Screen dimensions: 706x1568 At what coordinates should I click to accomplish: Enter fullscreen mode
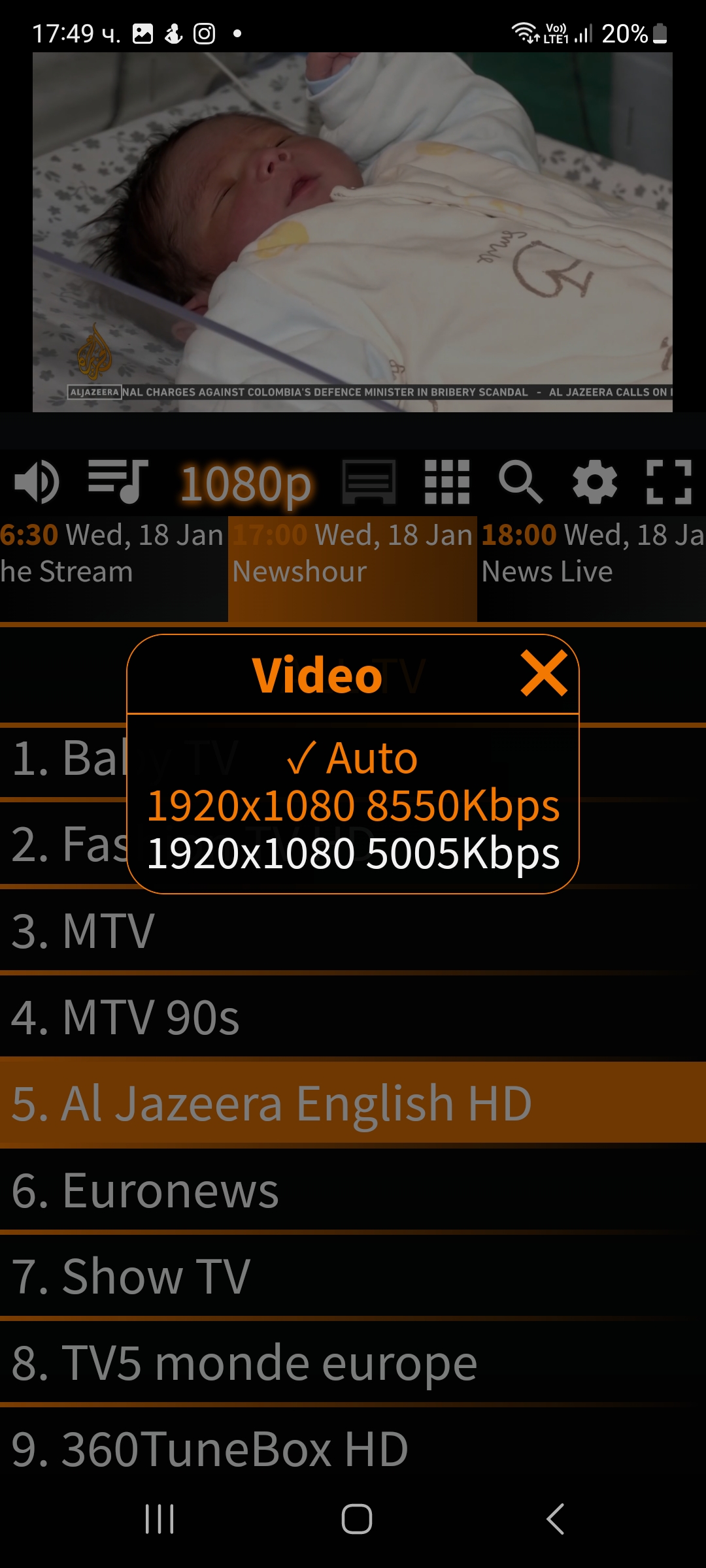point(669,482)
